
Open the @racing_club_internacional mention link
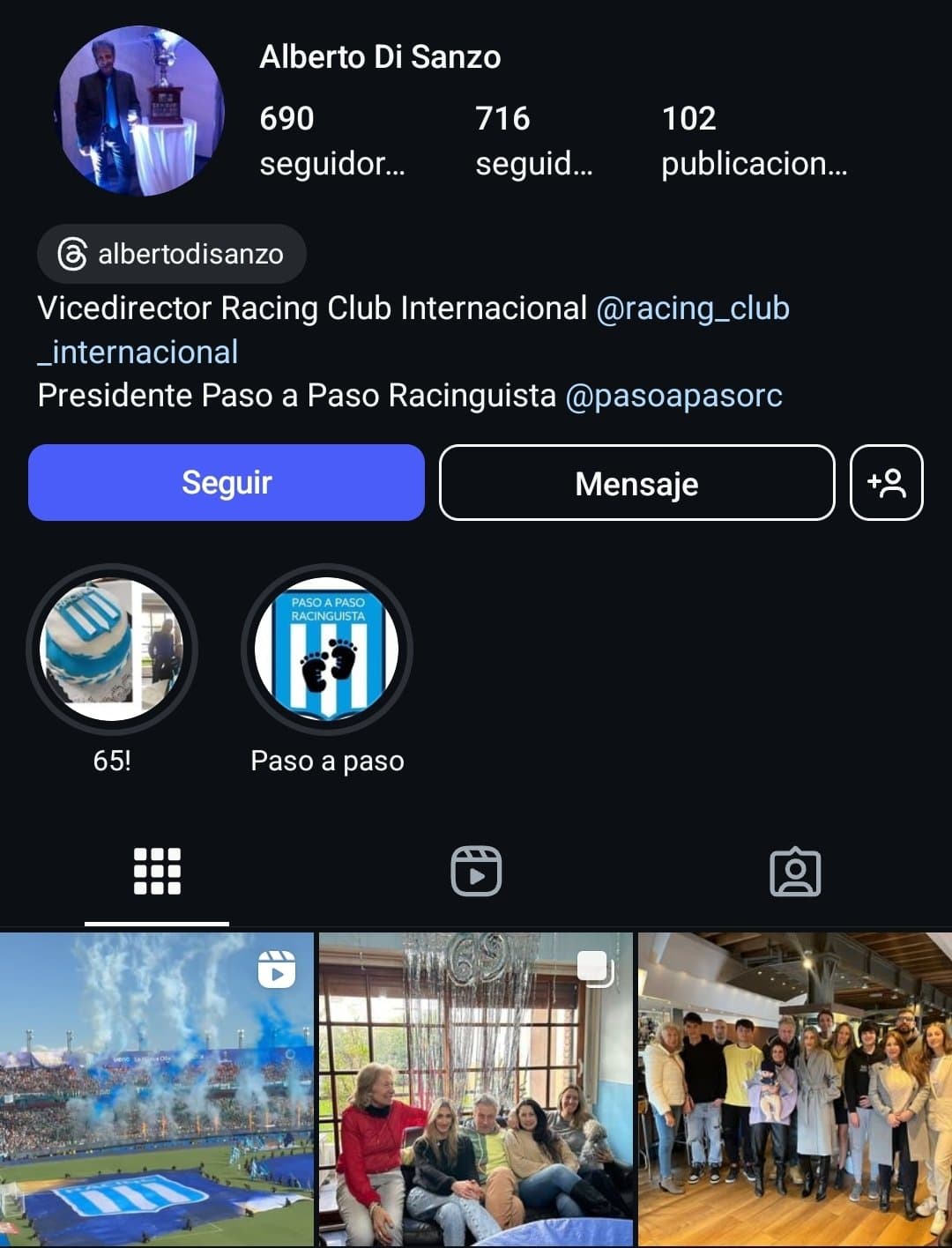(x=692, y=308)
